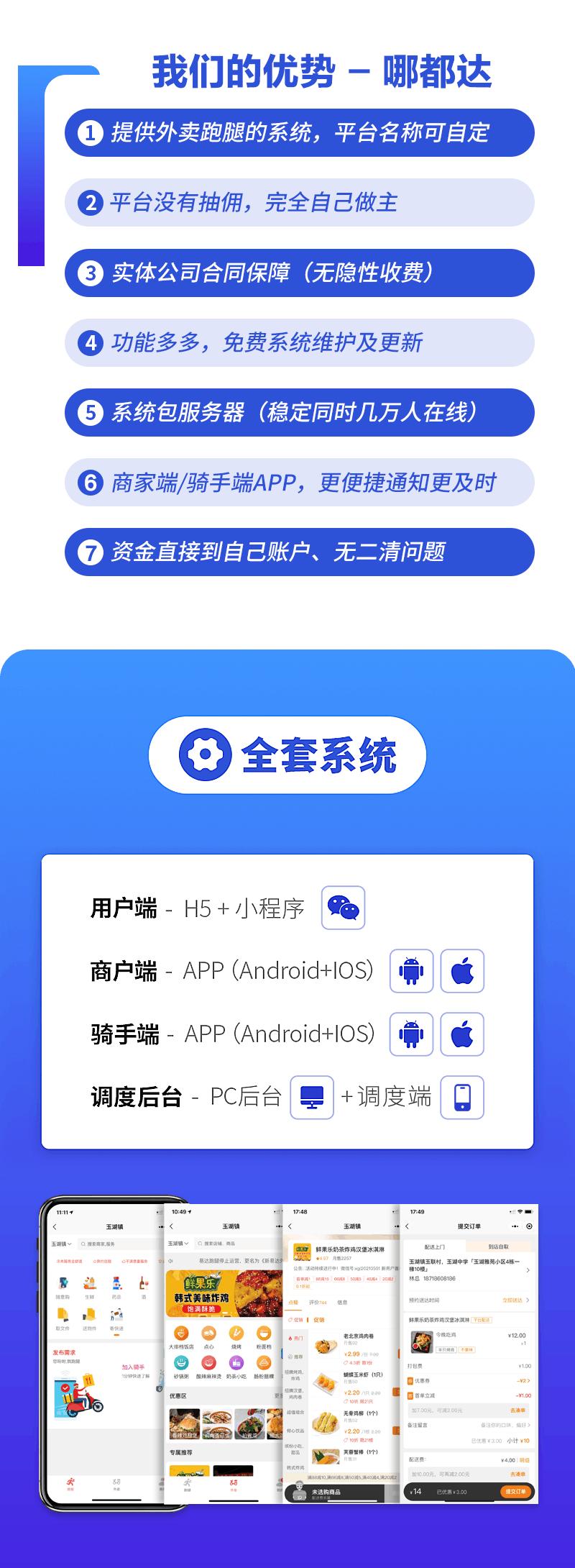The width and height of the screenshot is (575, 1568).
Task: Toggle the 不要辣 option chip
Action: click(467, 1350)
